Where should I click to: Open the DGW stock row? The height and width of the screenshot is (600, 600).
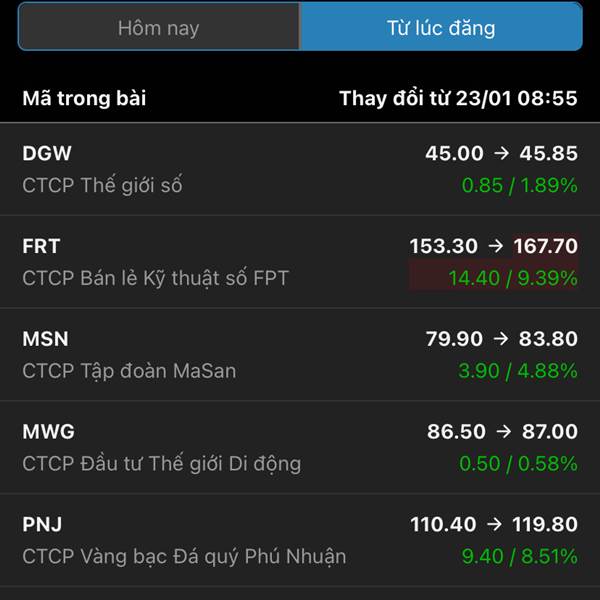(300, 169)
